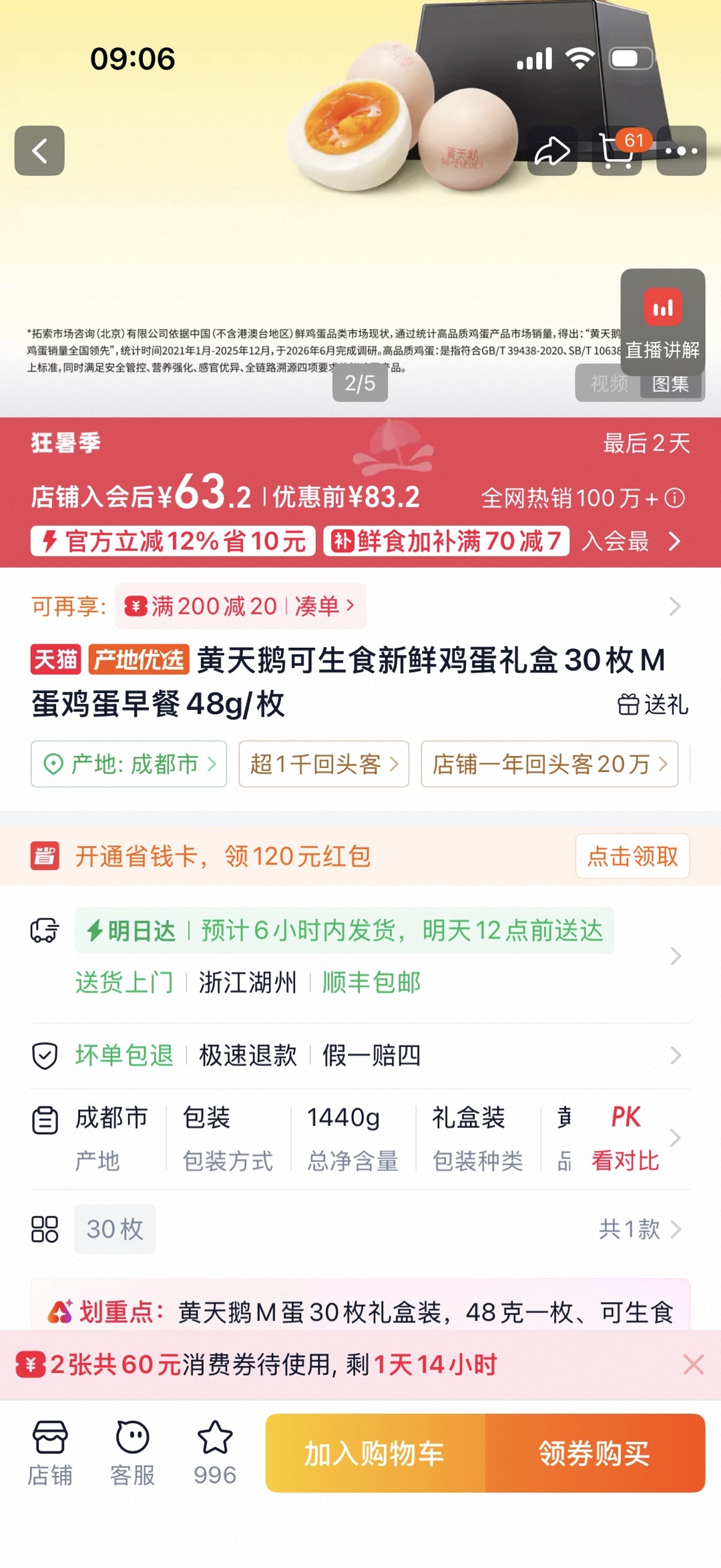Select the 30枚 specification option
Screen dimensions: 721x1568
pos(115,1229)
